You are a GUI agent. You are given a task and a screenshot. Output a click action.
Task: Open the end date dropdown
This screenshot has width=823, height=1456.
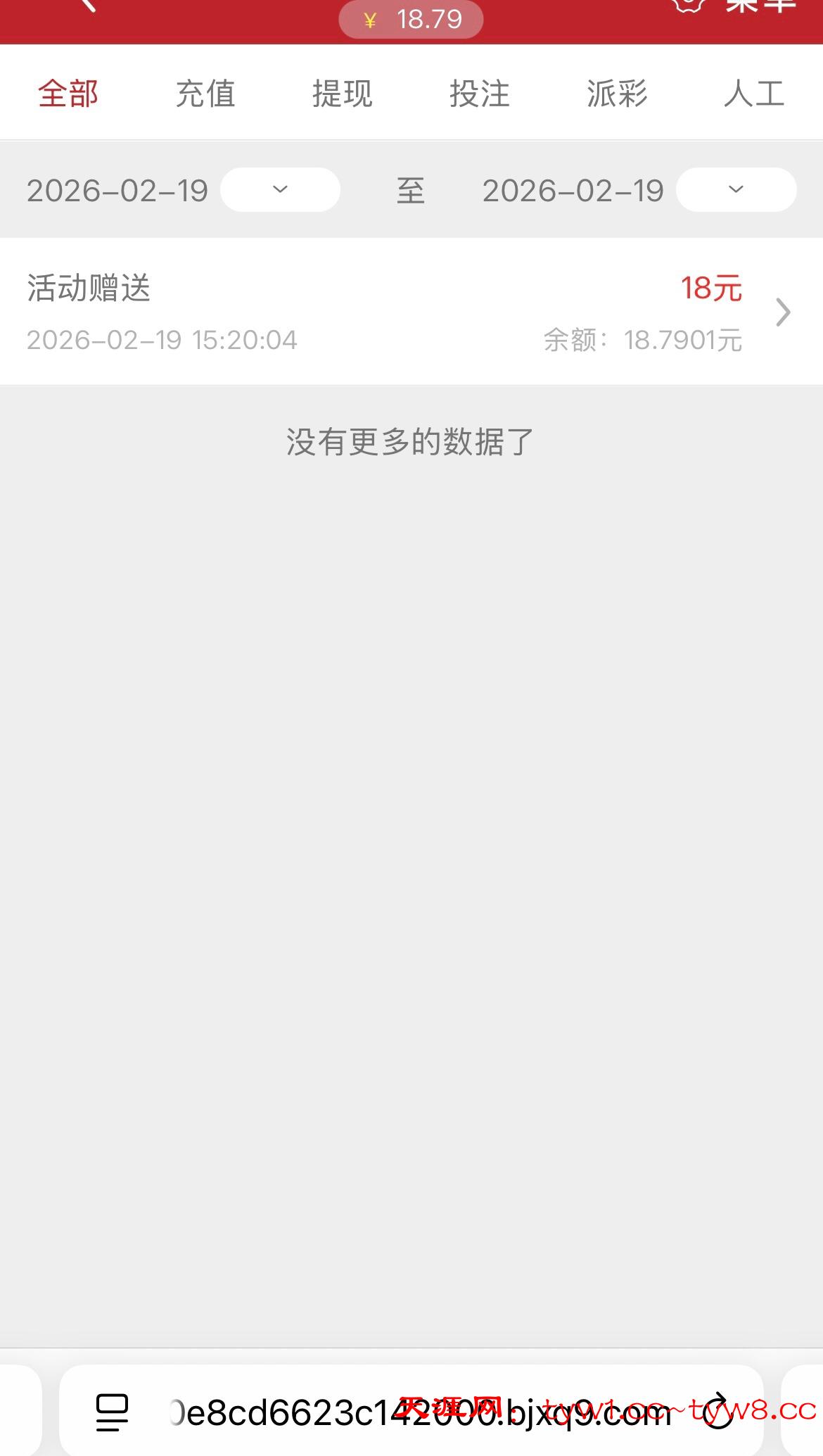pos(736,189)
